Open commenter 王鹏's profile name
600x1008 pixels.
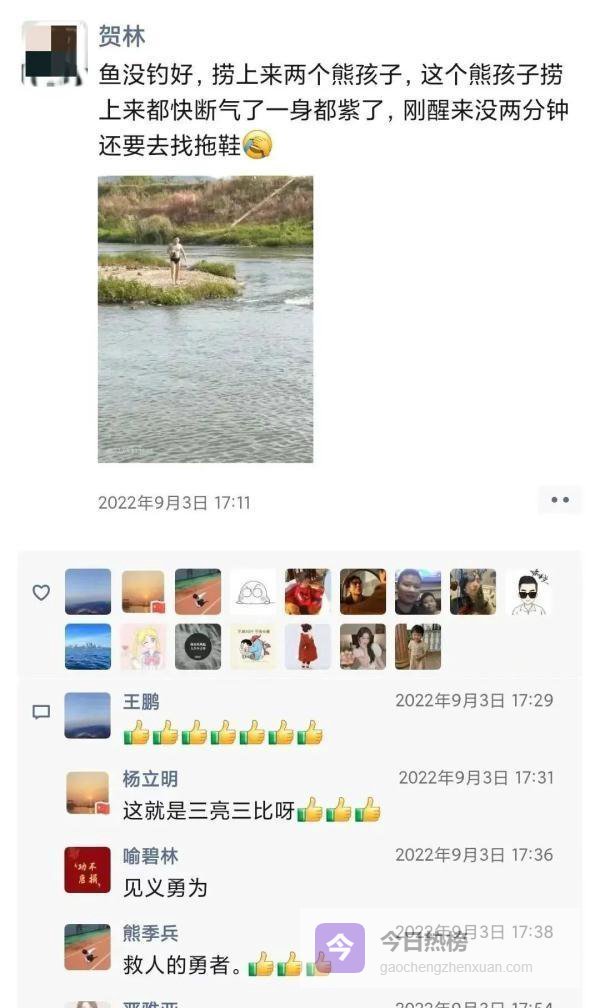(x=141, y=702)
